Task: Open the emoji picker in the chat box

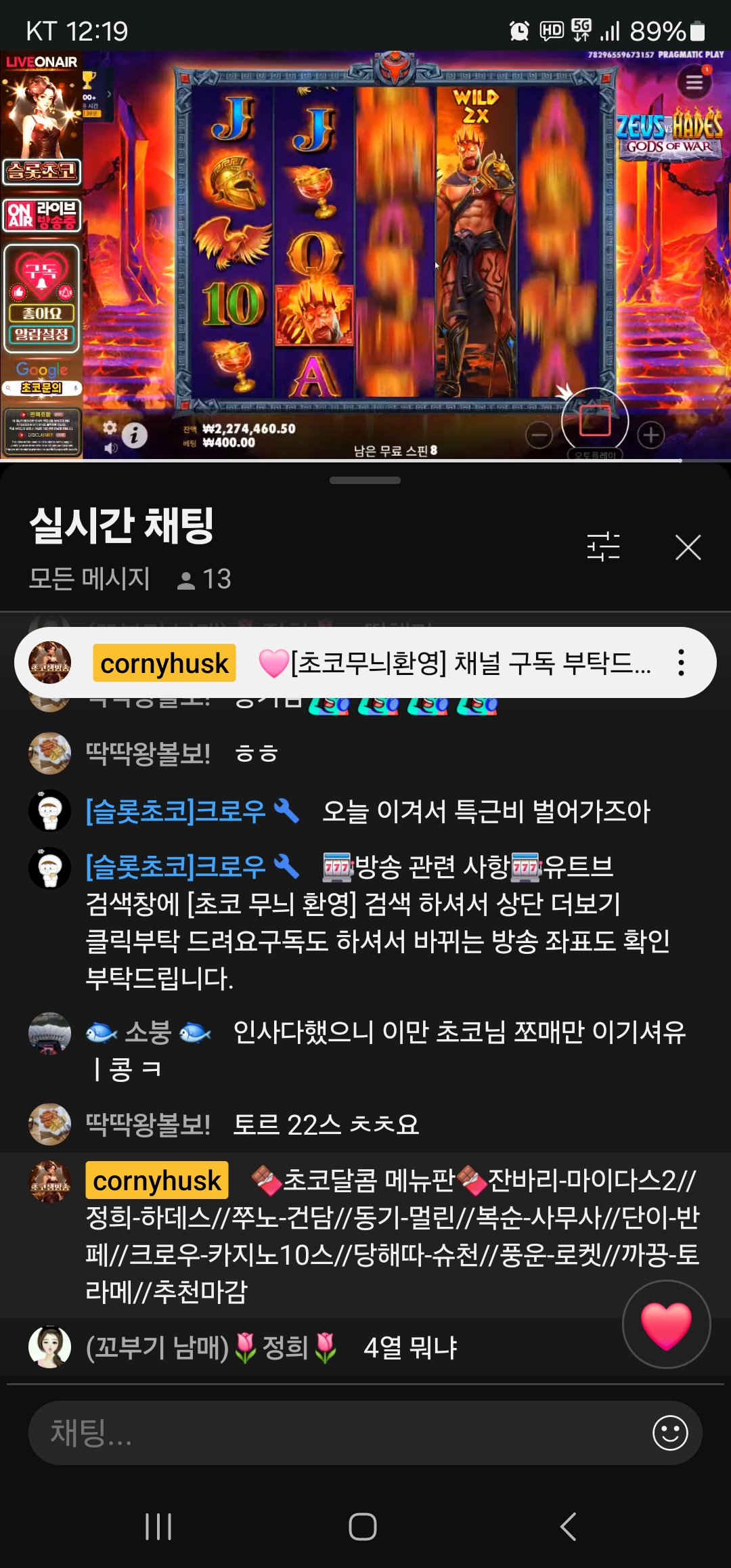Action: coord(670,1433)
